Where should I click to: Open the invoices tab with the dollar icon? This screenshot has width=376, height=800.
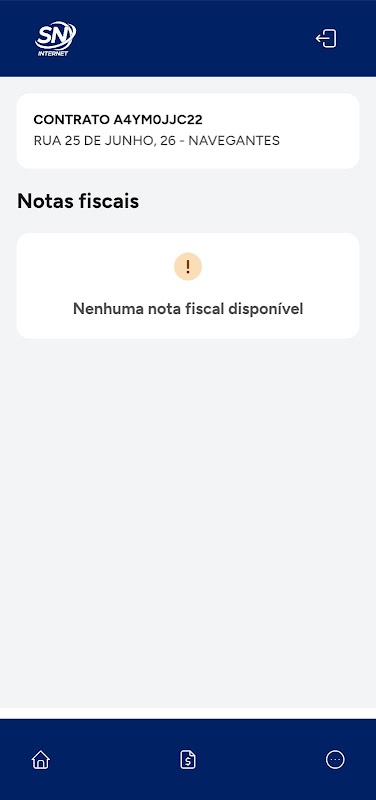pos(188,760)
